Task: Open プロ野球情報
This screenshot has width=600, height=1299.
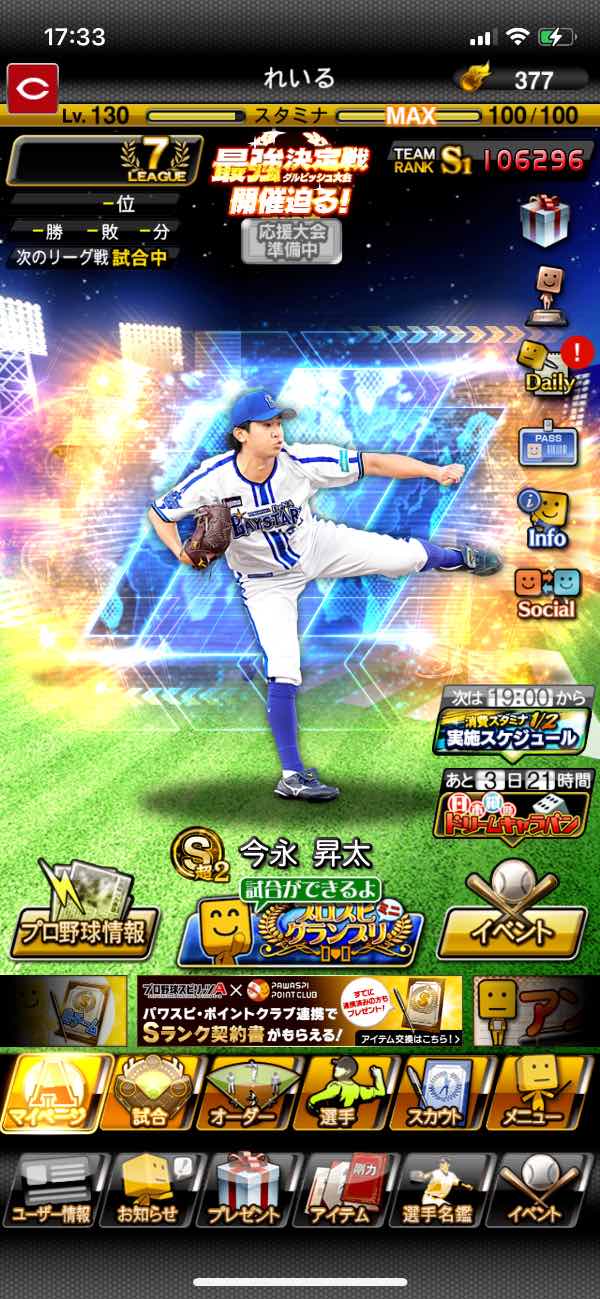Action: click(80, 915)
